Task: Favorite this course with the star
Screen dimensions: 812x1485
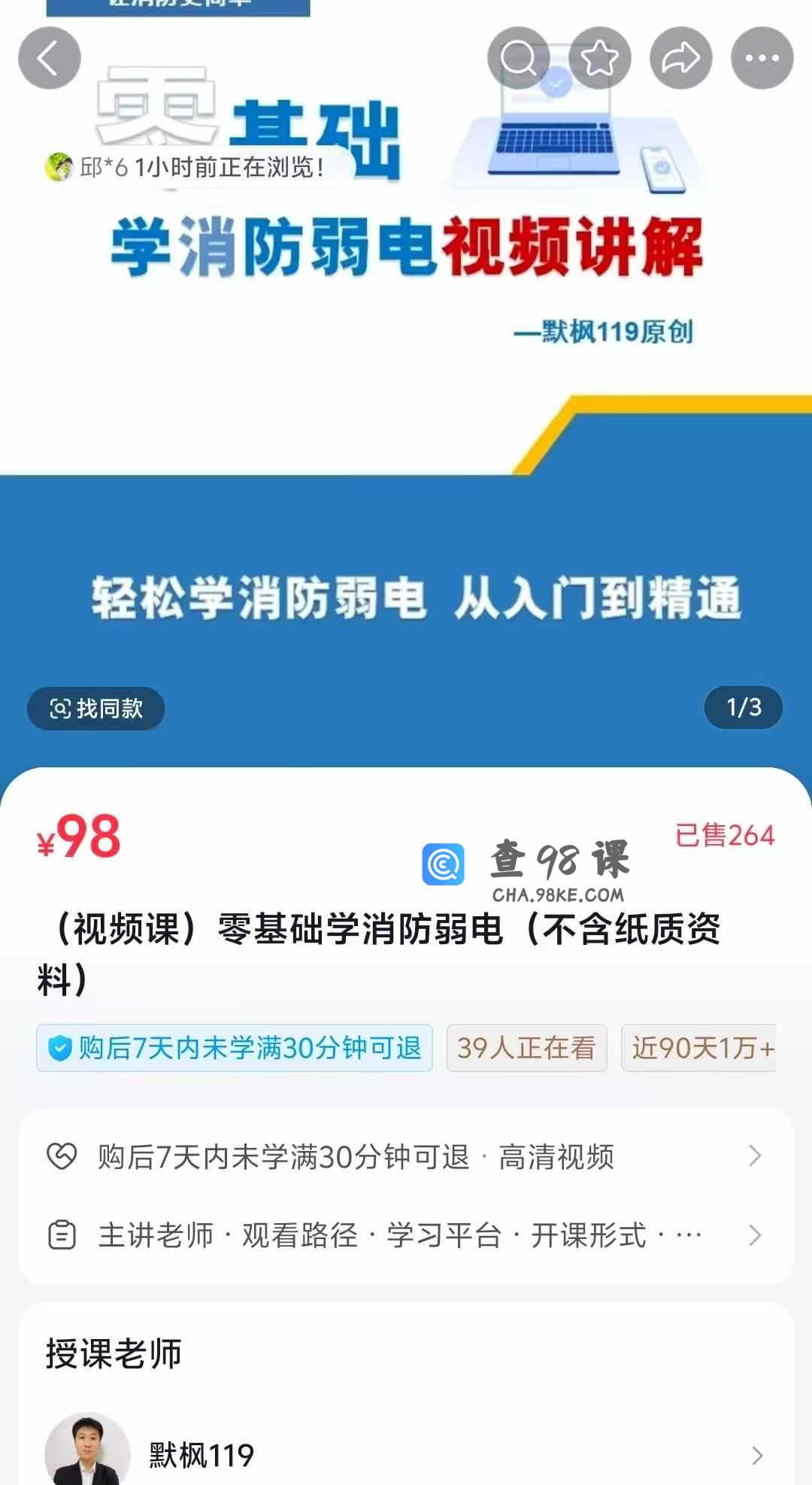Action: click(599, 58)
